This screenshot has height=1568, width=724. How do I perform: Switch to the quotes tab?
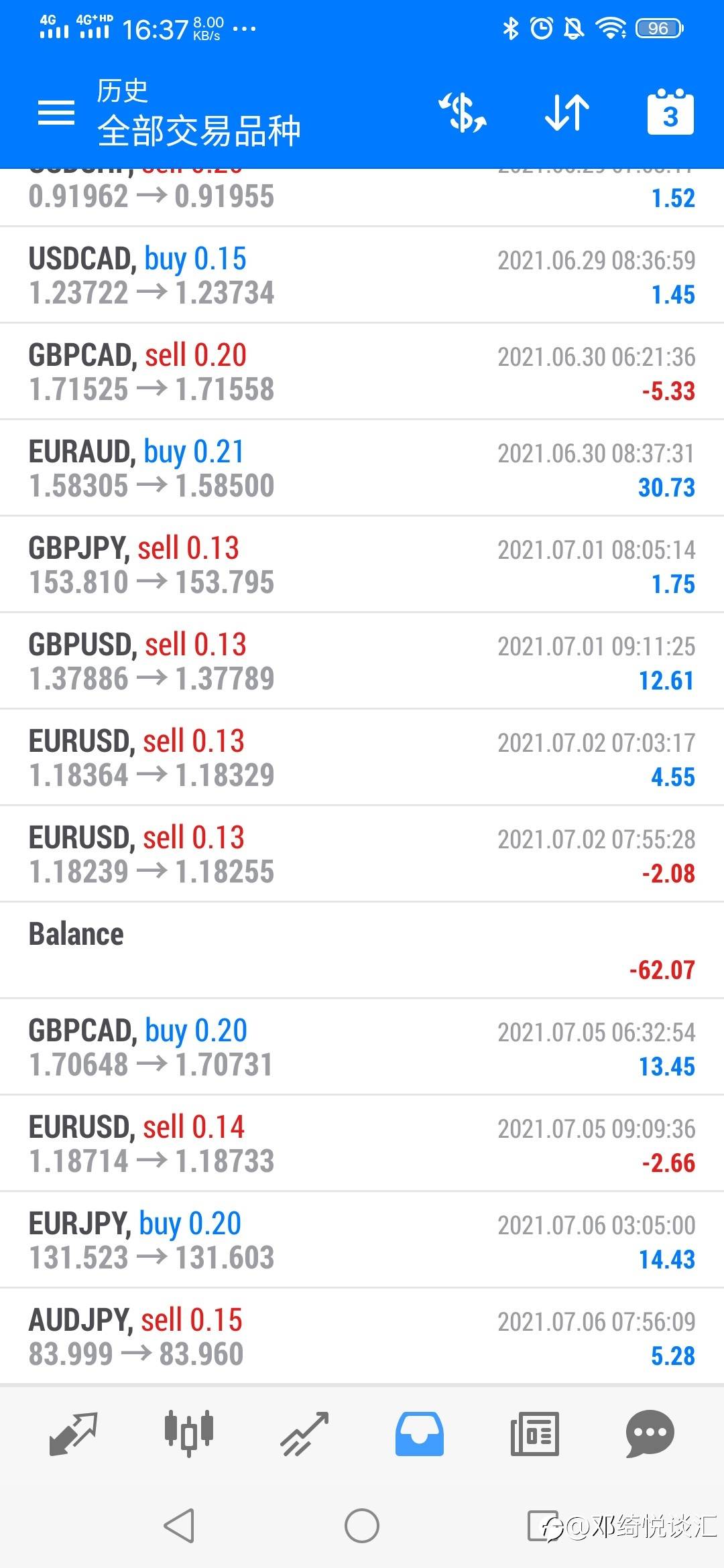click(74, 1434)
